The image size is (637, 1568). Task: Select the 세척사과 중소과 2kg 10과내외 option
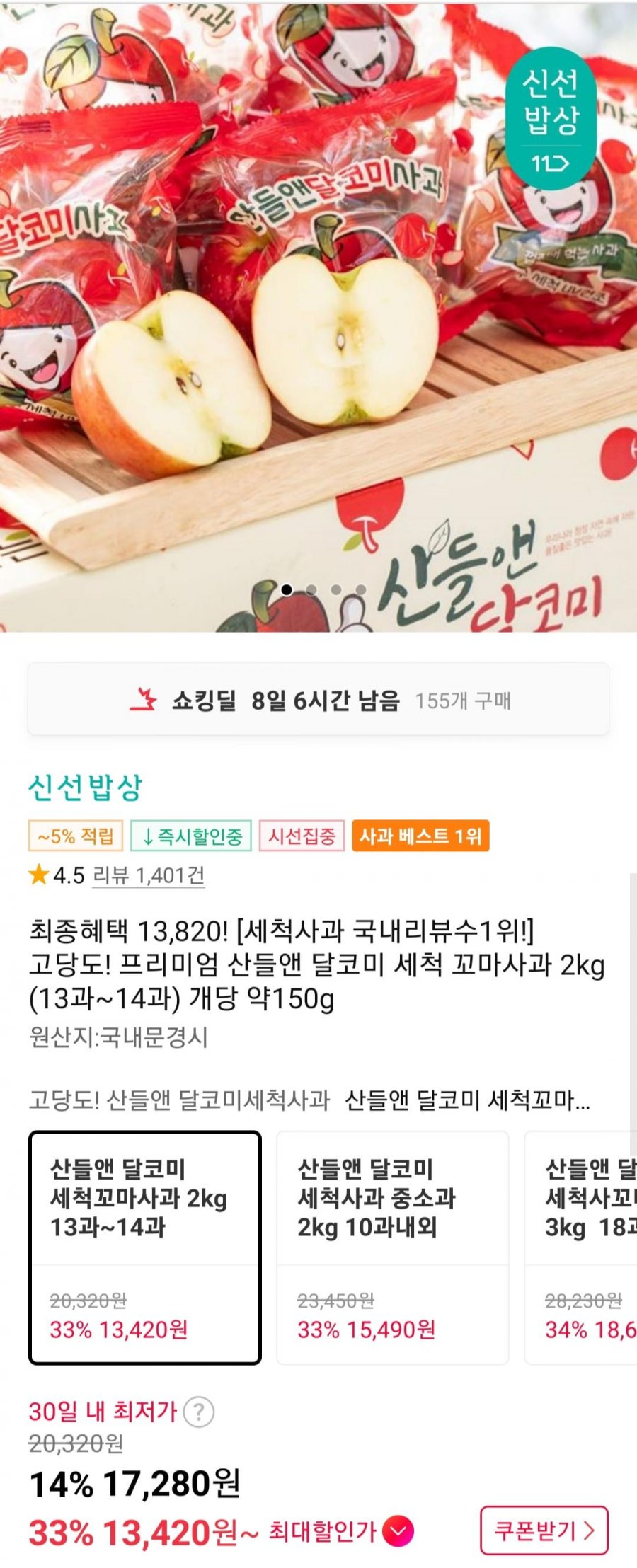[392, 1247]
